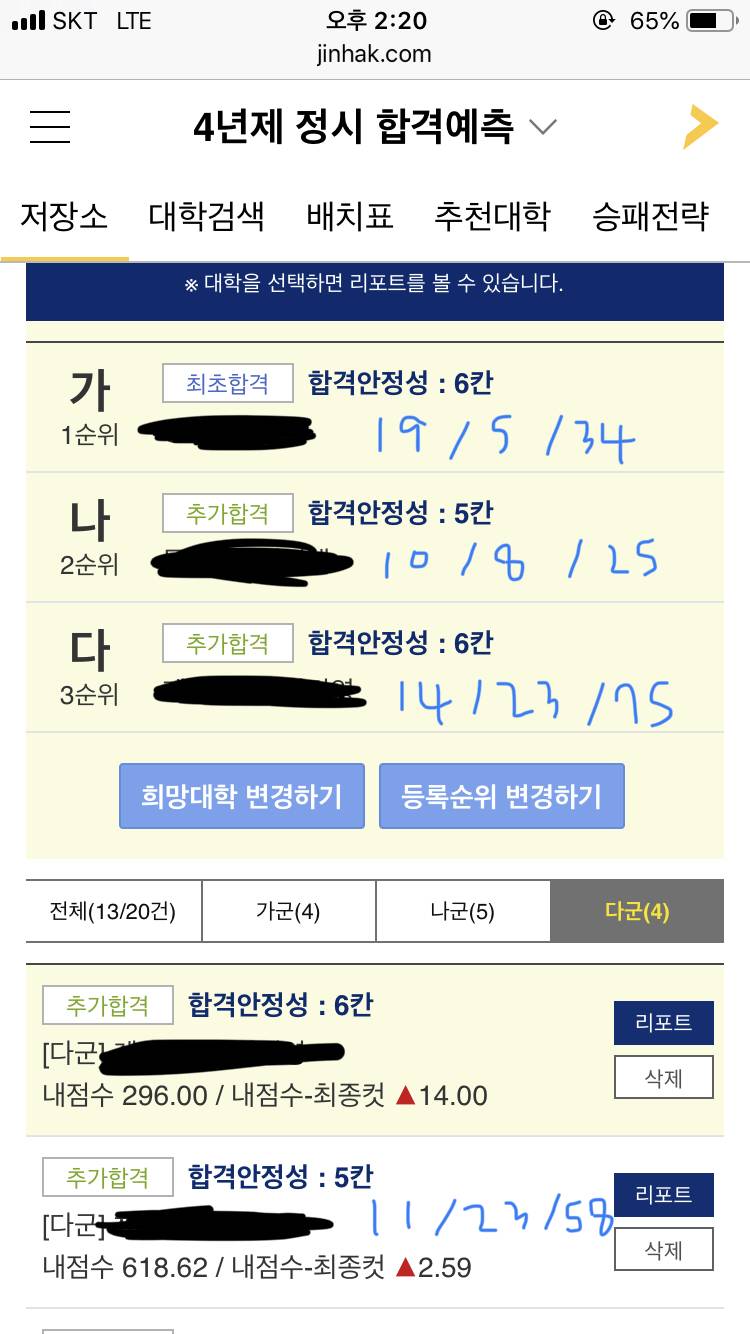This screenshot has height=1334, width=750.
Task: Tap the yellow arrow icon at top right
Action: coord(701,127)
